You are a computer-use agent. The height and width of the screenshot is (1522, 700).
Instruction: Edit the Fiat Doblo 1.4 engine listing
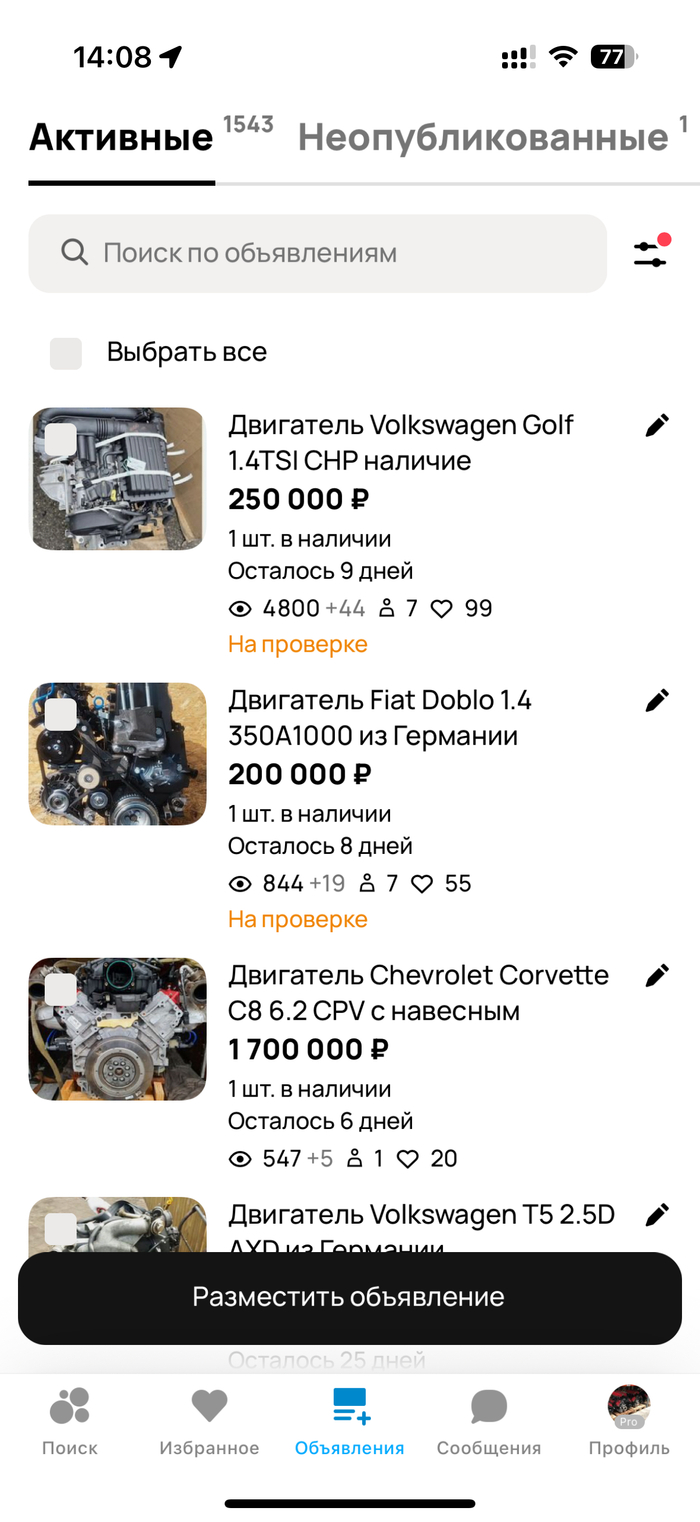(656, 701)
